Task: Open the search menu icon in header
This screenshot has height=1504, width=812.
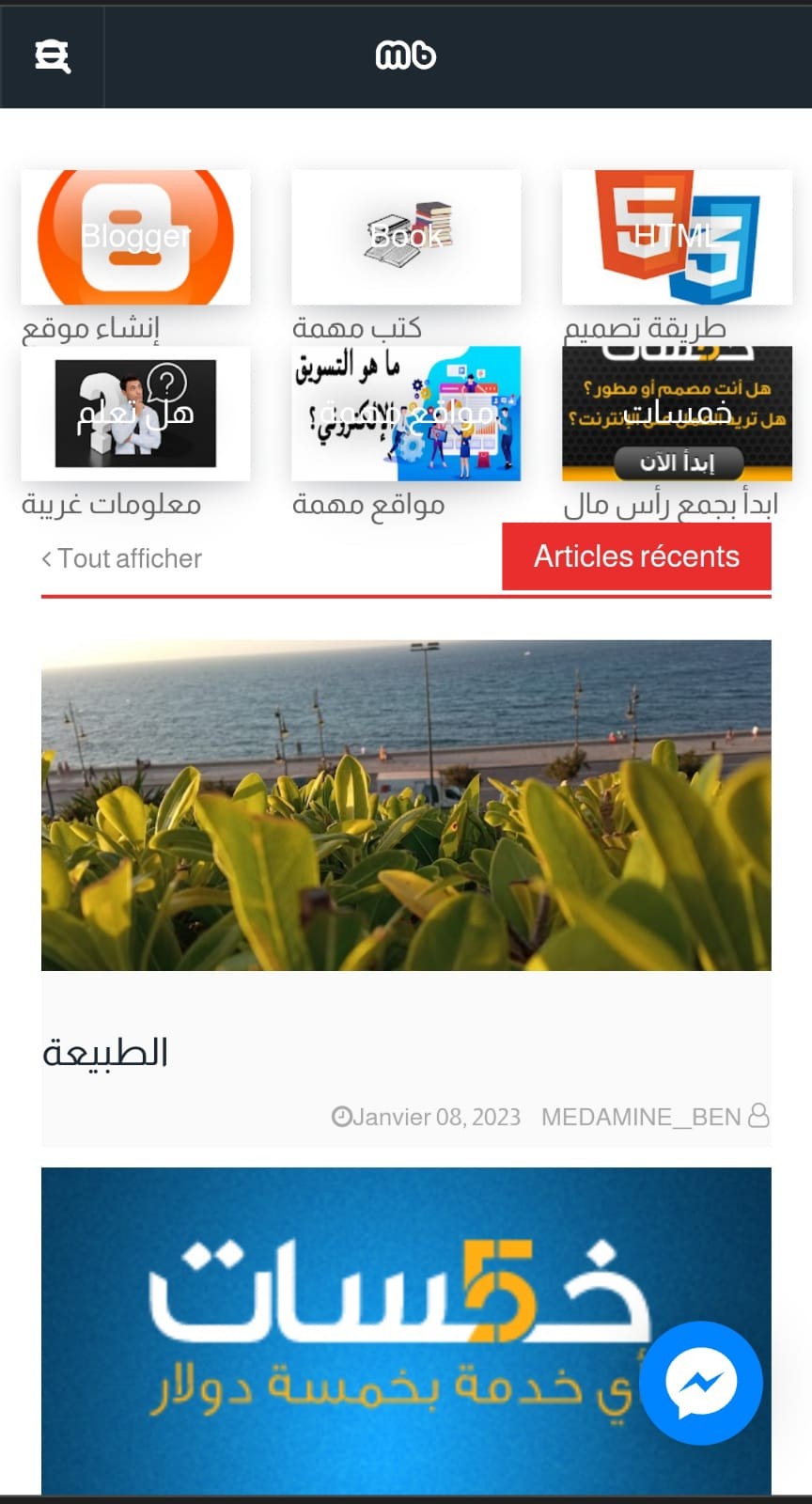Action: click(x=53, y=56)
